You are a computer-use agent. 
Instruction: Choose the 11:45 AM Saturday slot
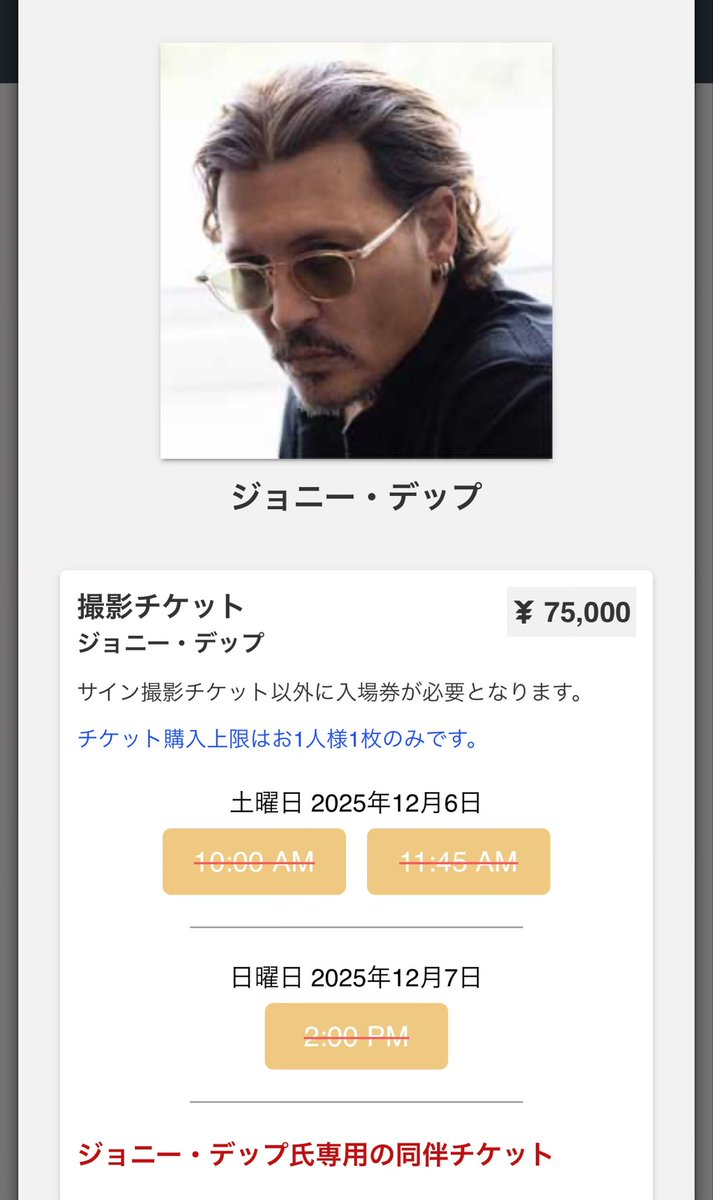(458, 861)
